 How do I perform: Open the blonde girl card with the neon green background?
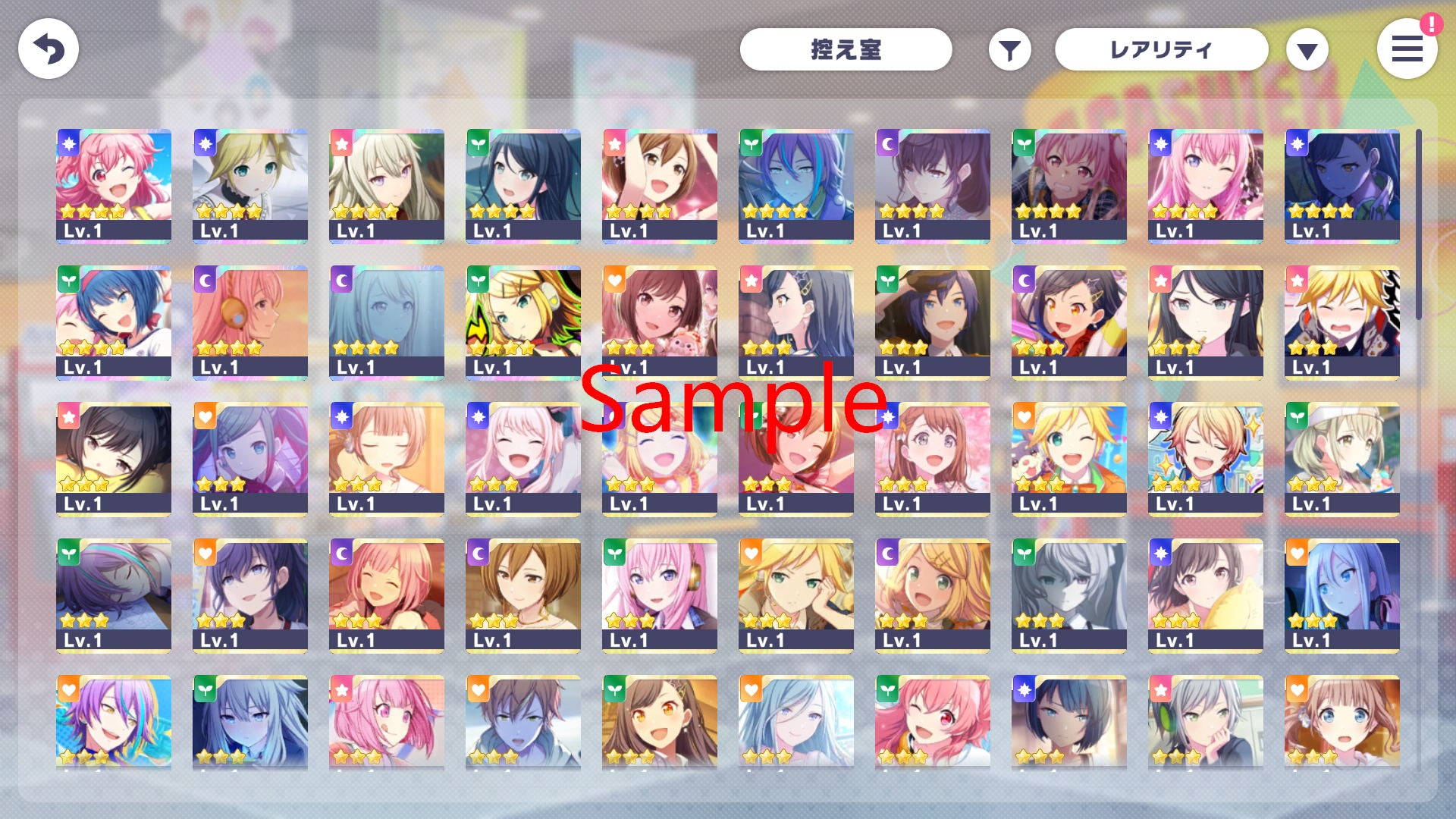click(523, 322)
